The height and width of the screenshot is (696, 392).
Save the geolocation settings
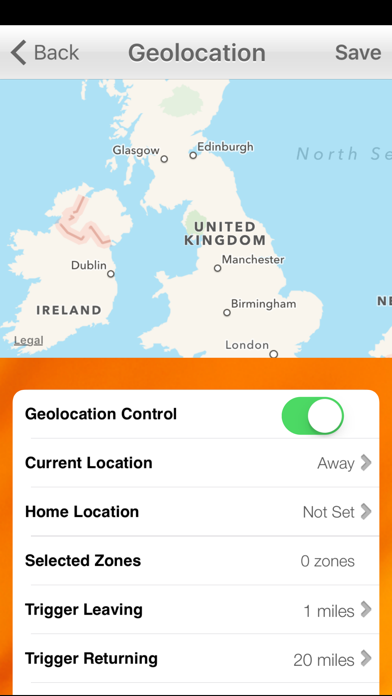tap(358, 53)
